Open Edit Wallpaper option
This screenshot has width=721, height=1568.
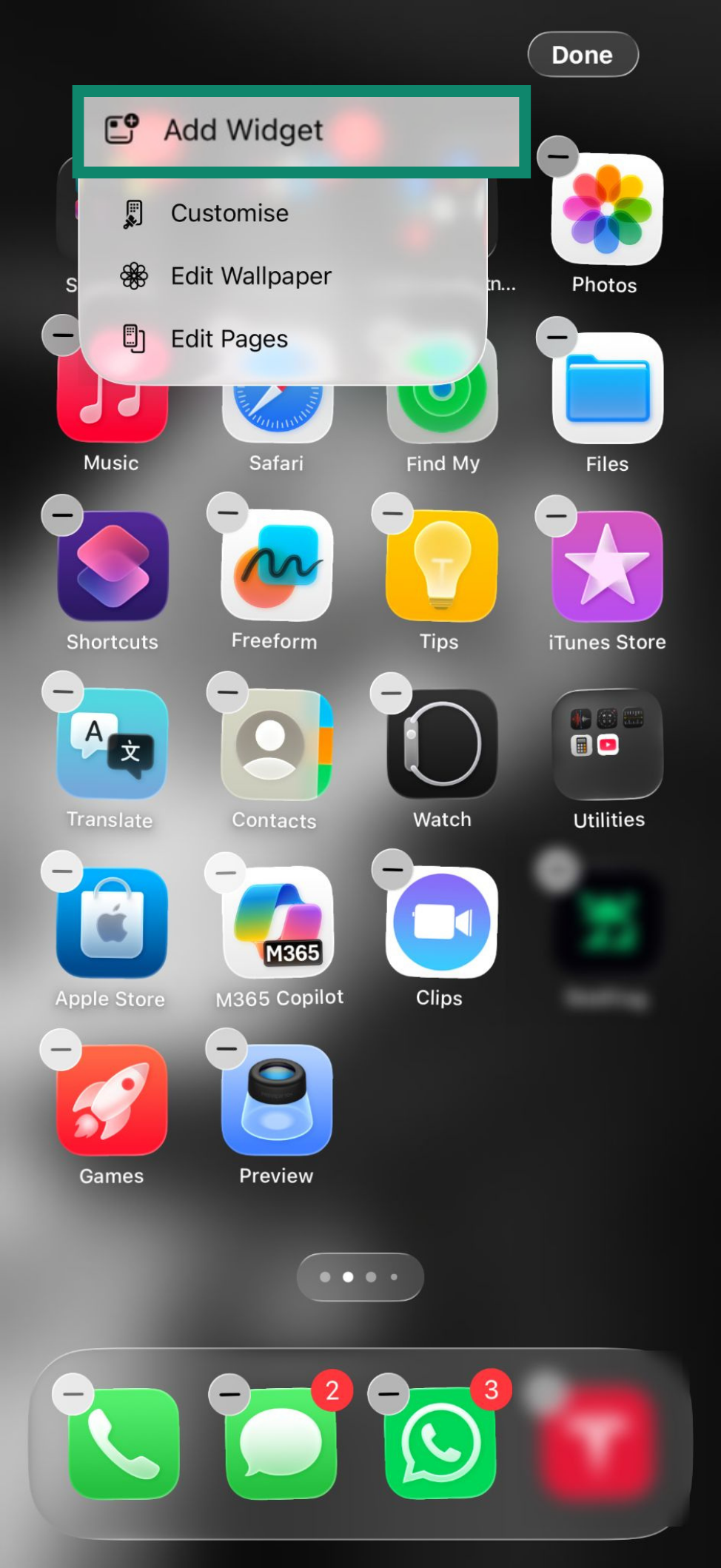click(283, 276)
